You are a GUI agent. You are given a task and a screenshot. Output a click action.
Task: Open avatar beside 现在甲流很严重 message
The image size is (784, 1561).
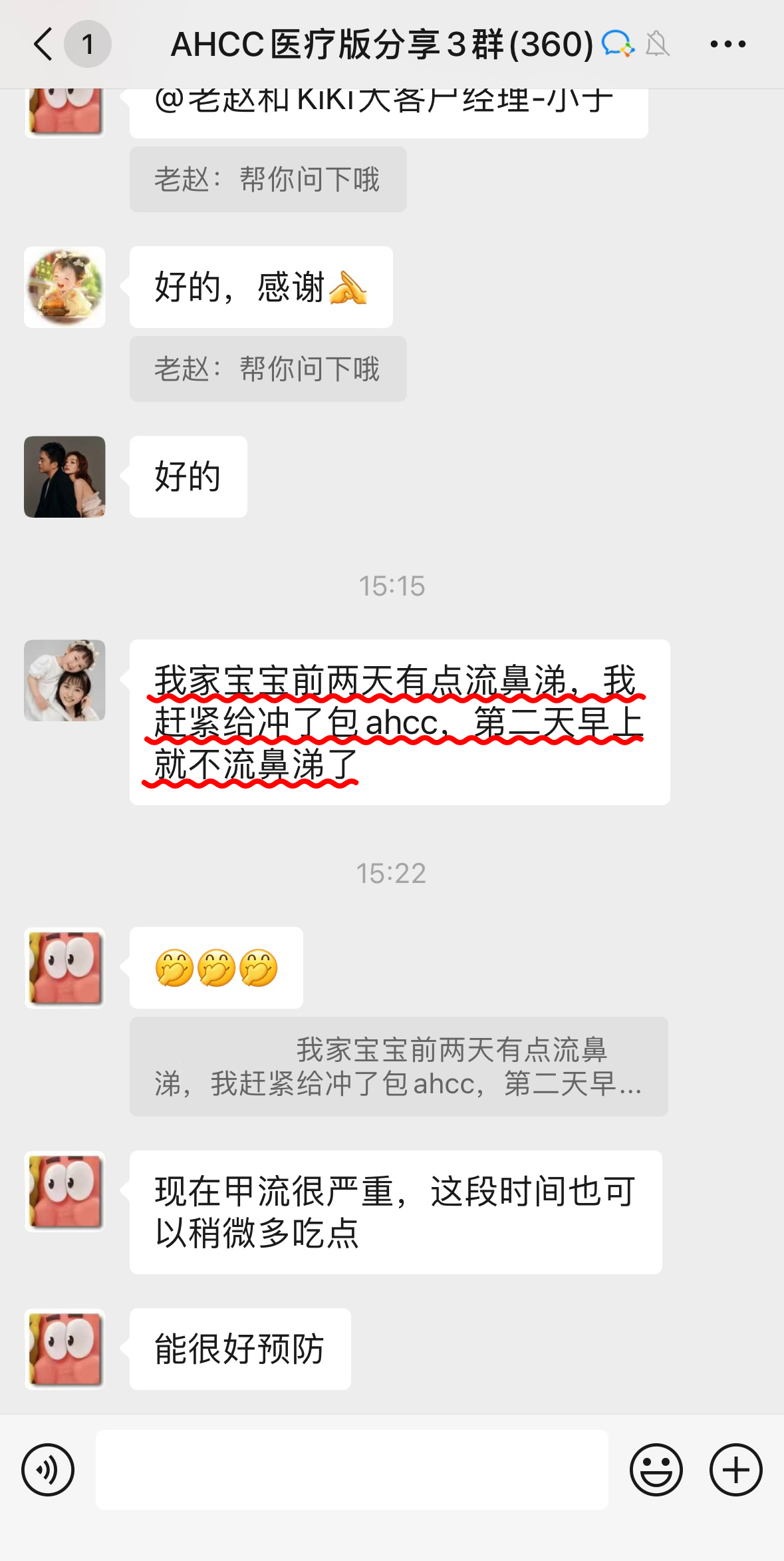click(x=65, y=1191)
